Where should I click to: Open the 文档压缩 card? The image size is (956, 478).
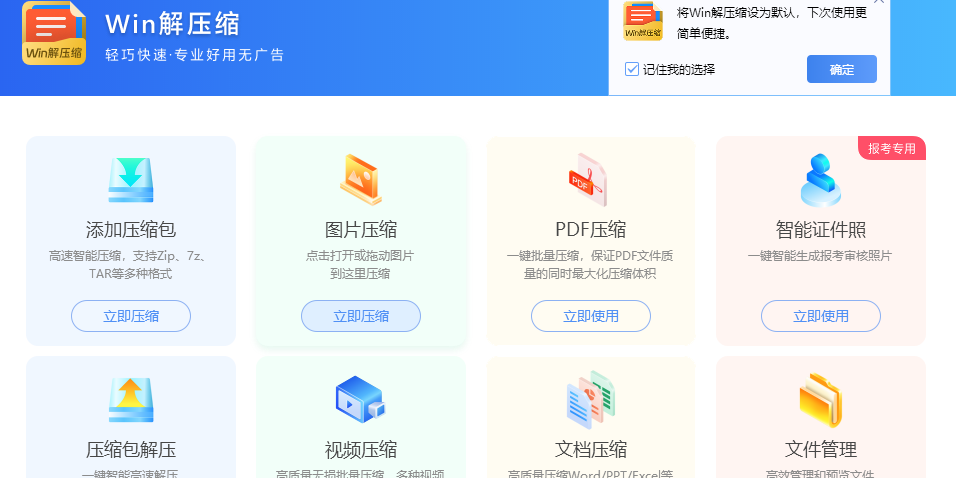(591, 418)
